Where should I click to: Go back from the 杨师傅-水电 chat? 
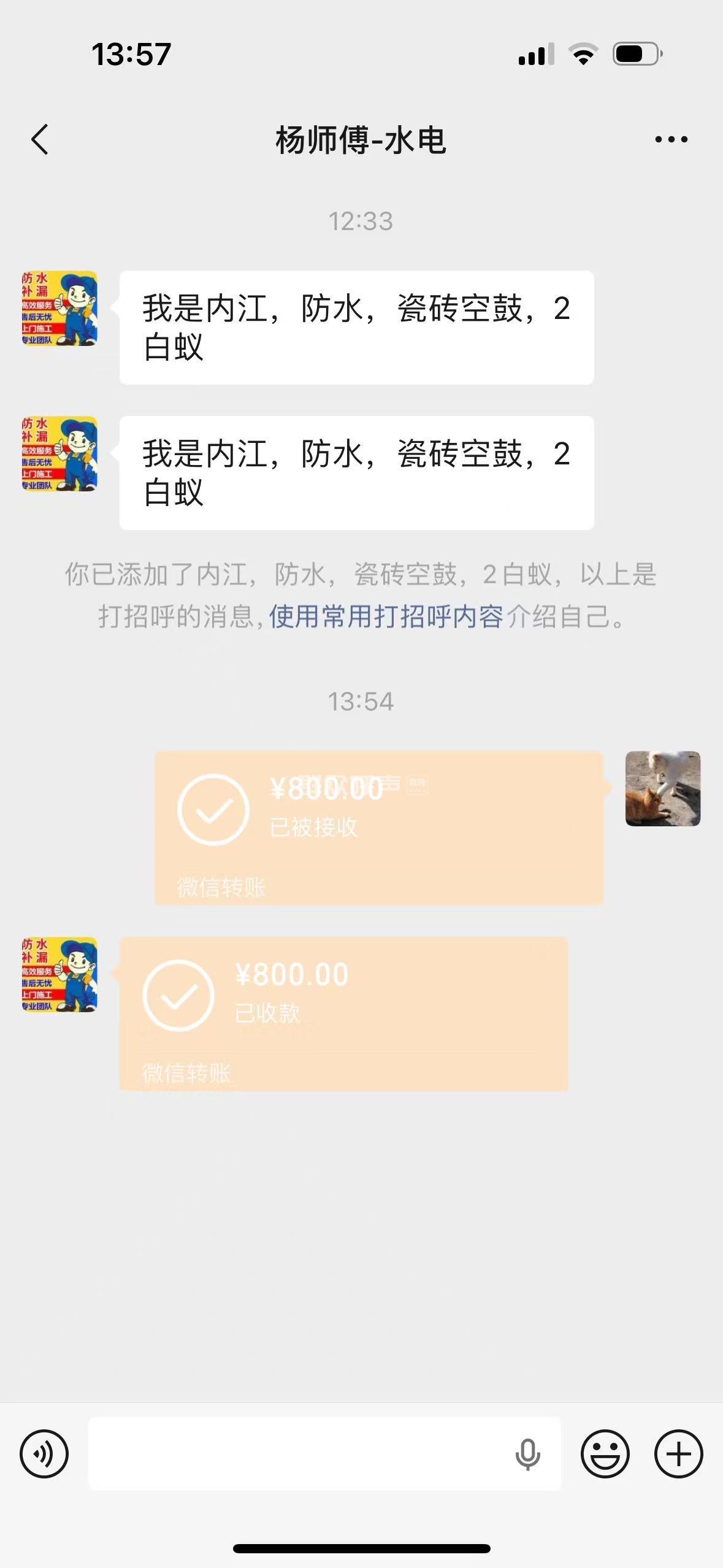40,140
